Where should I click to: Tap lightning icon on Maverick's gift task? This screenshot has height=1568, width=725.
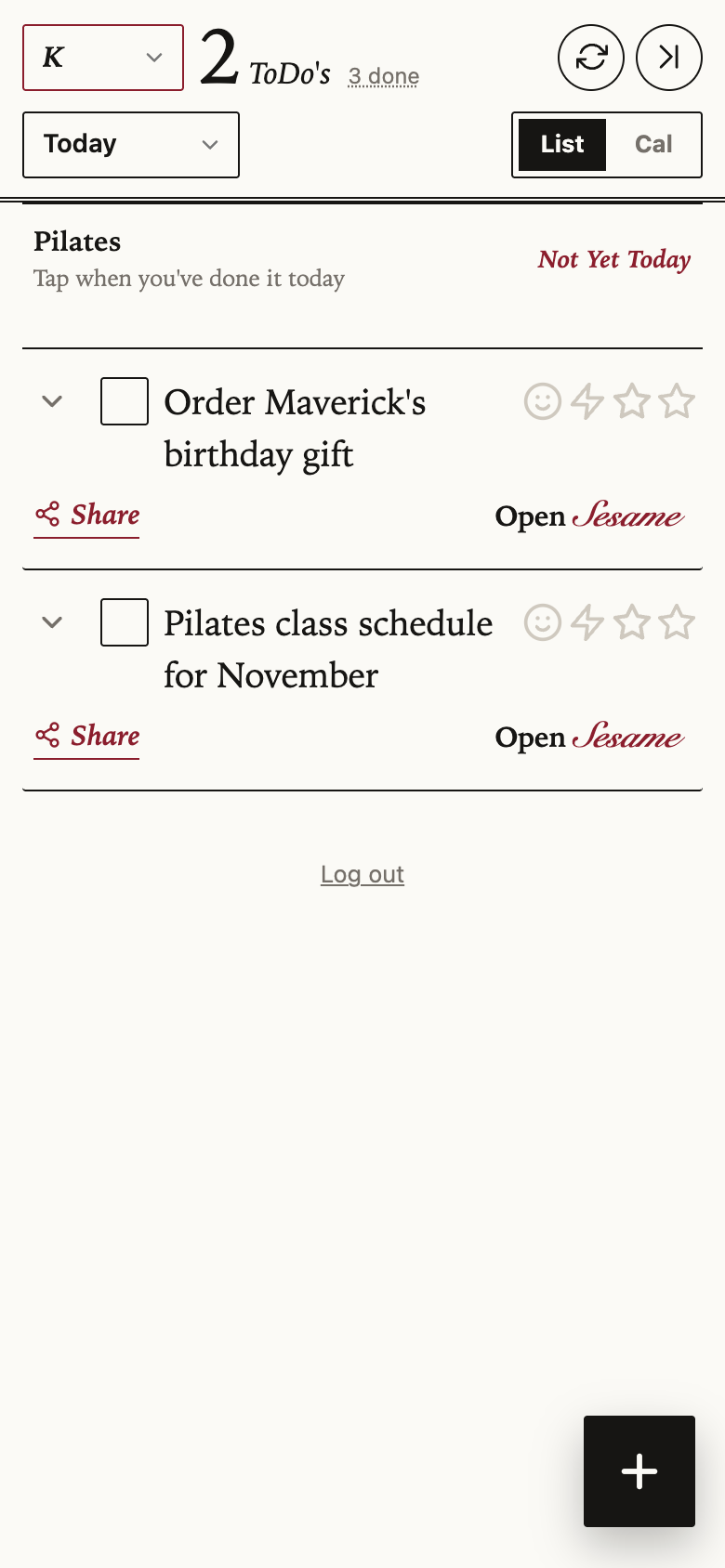[587, 401]
